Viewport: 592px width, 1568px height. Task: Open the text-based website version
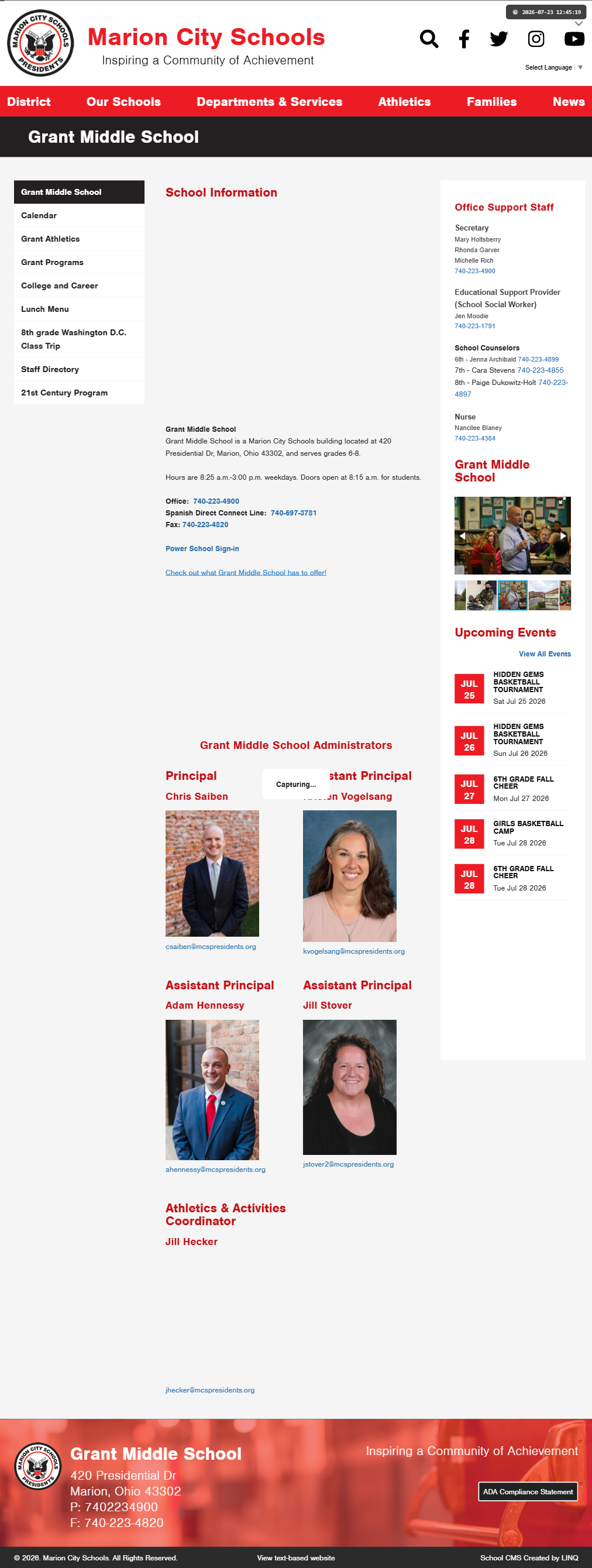click(295, 1557)
